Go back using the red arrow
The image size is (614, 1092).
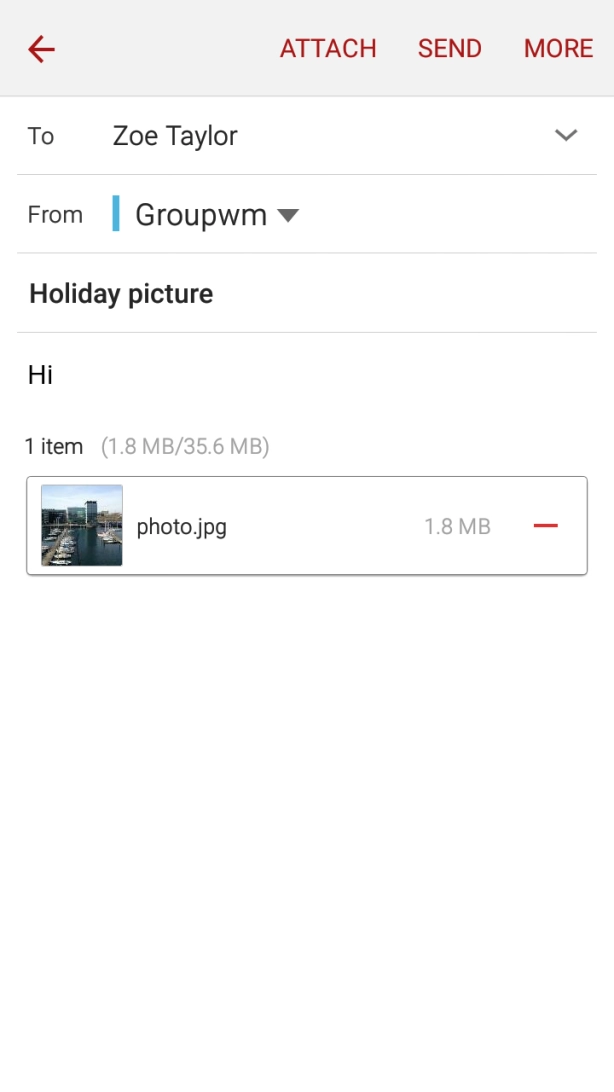click(41, 49)
